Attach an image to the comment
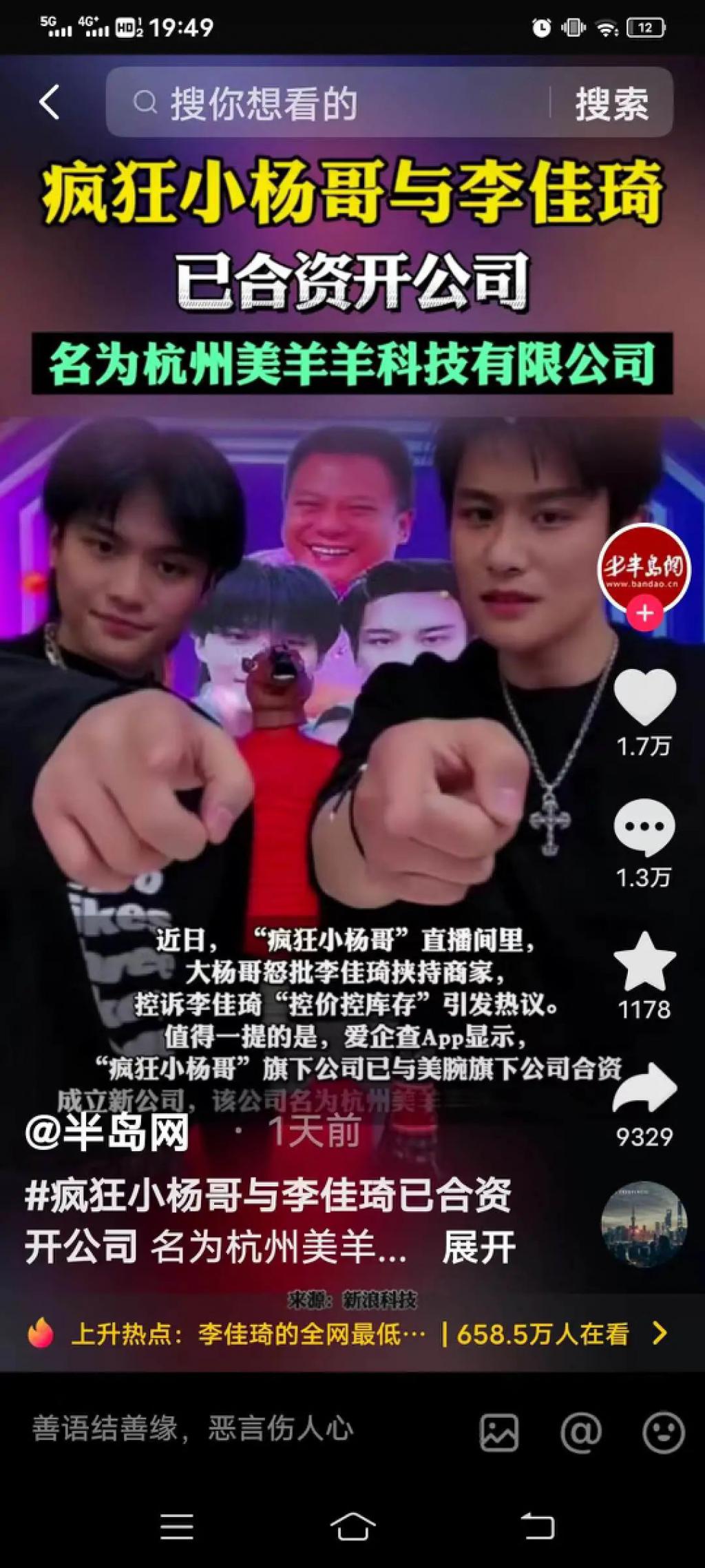705x1568 pixels. pyautogui.click(x=498, y=1432)
